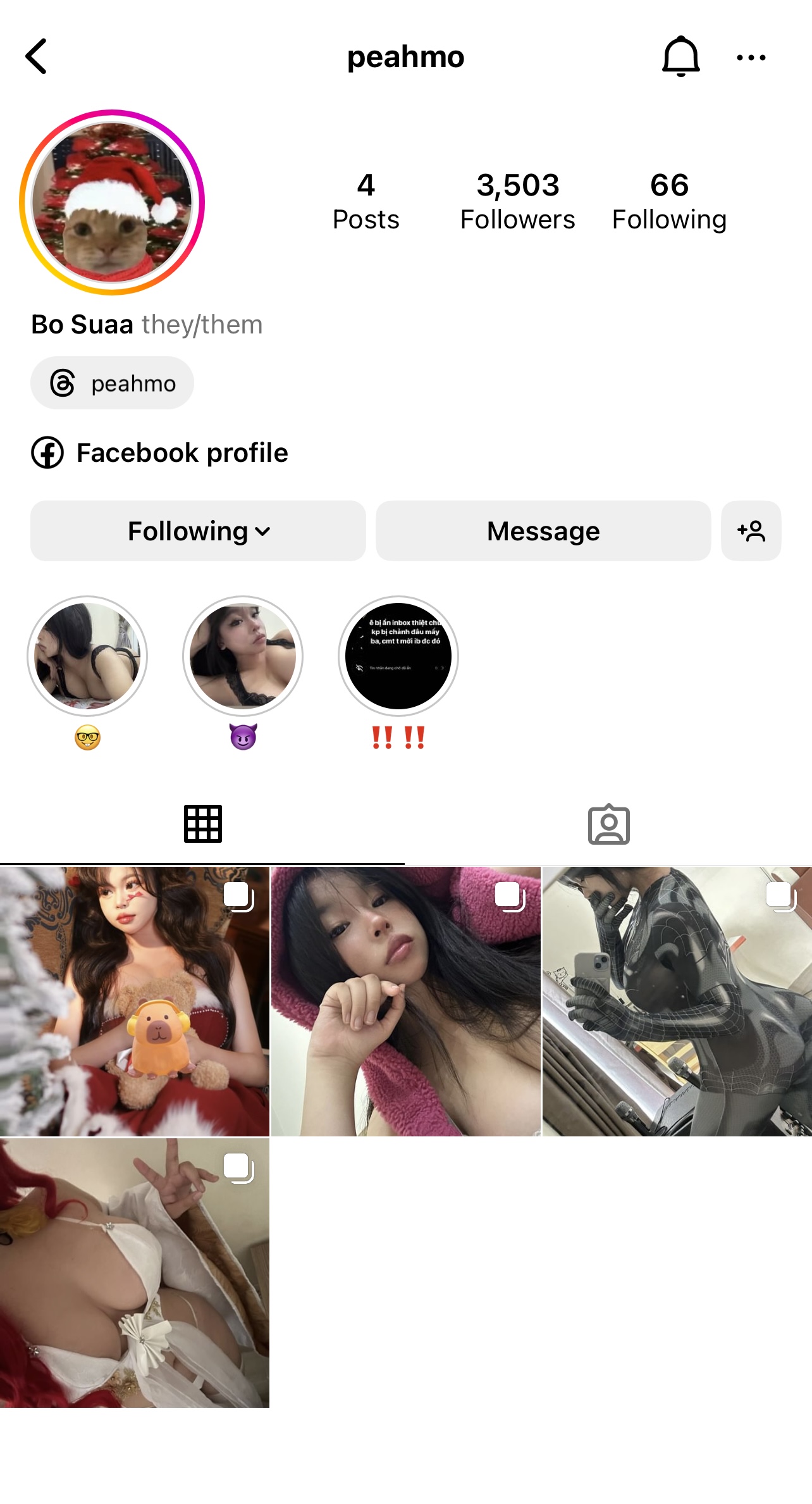Tap the Message button

(543, 531)
